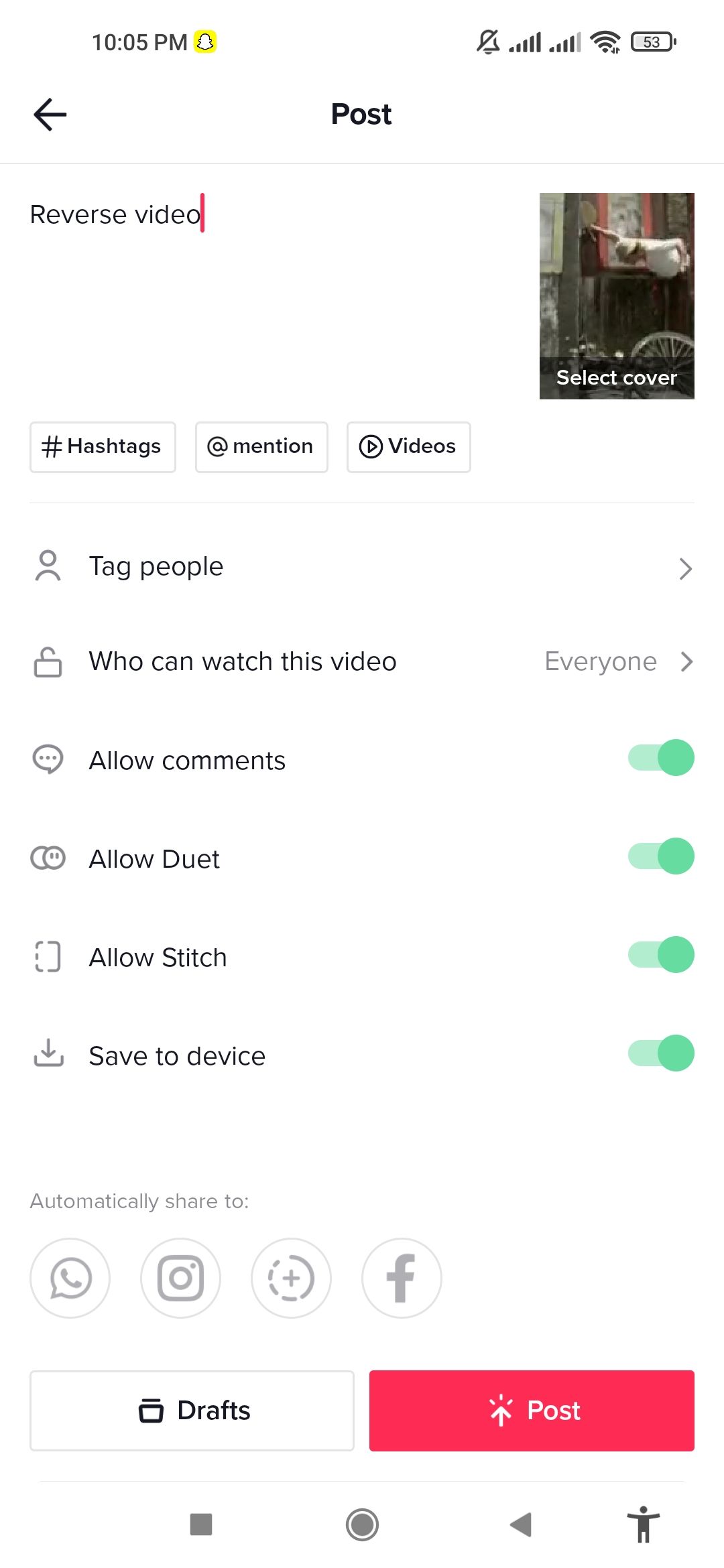Viewport: 724px width, 1568px height.
Task: Add Hashtags to the caption
Action: 103,447
